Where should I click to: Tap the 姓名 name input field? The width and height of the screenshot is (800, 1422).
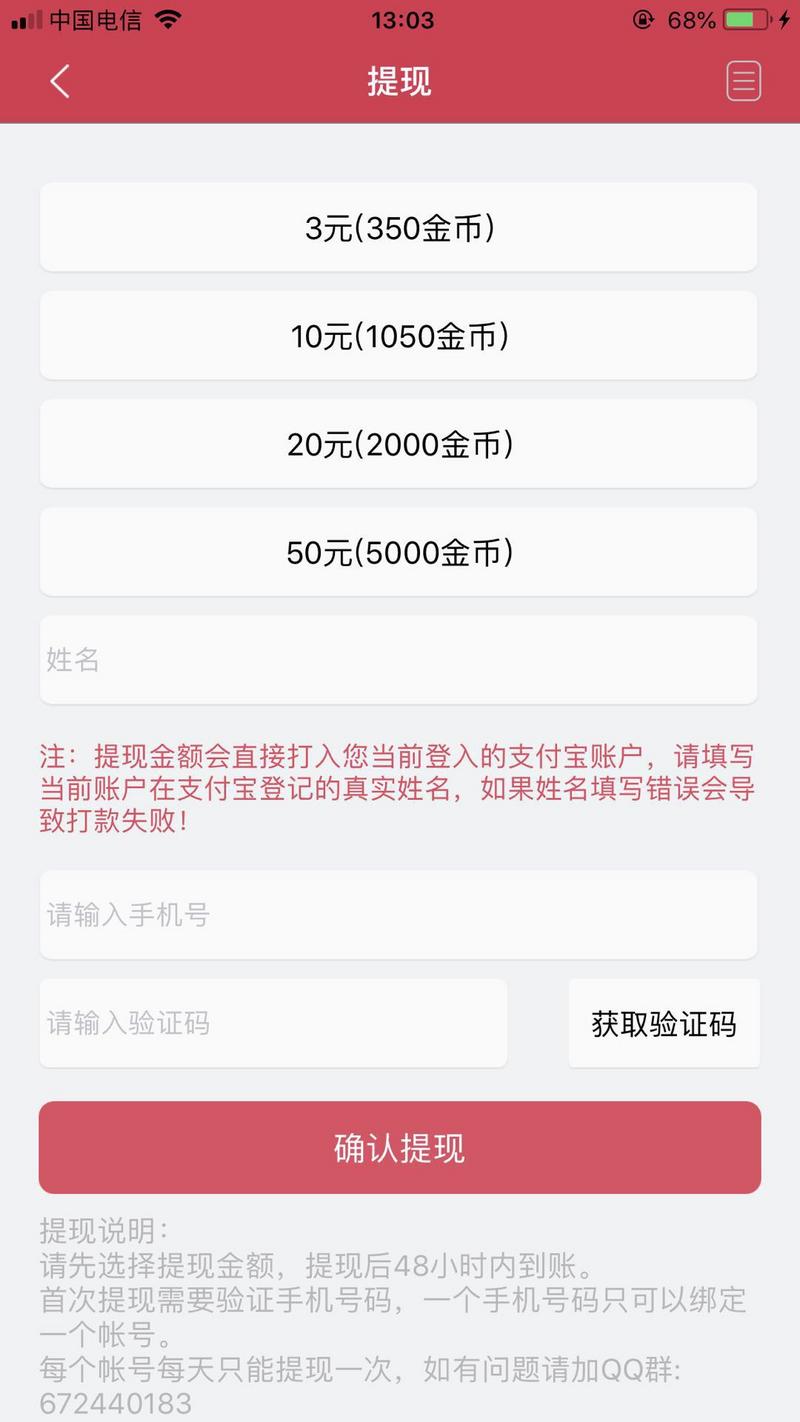(x=399, y=660)
